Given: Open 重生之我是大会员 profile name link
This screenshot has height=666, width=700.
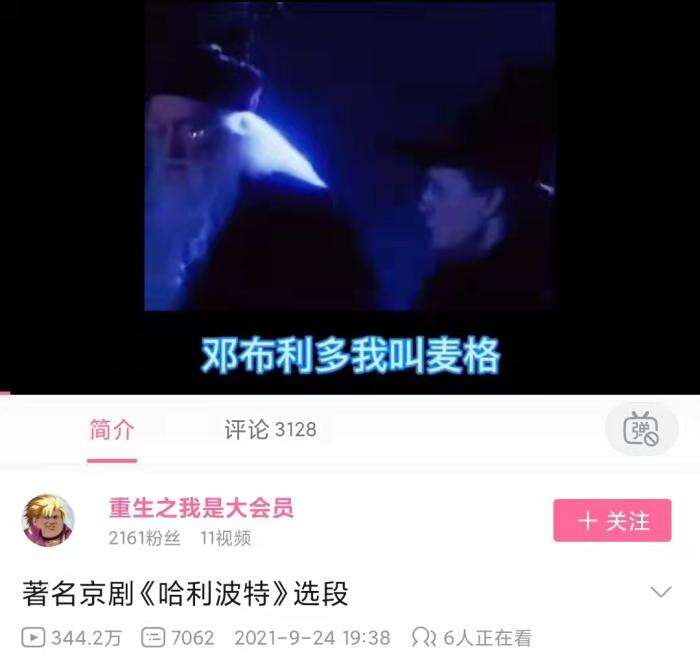Looking at the screenshot, I should click(201, 507).
